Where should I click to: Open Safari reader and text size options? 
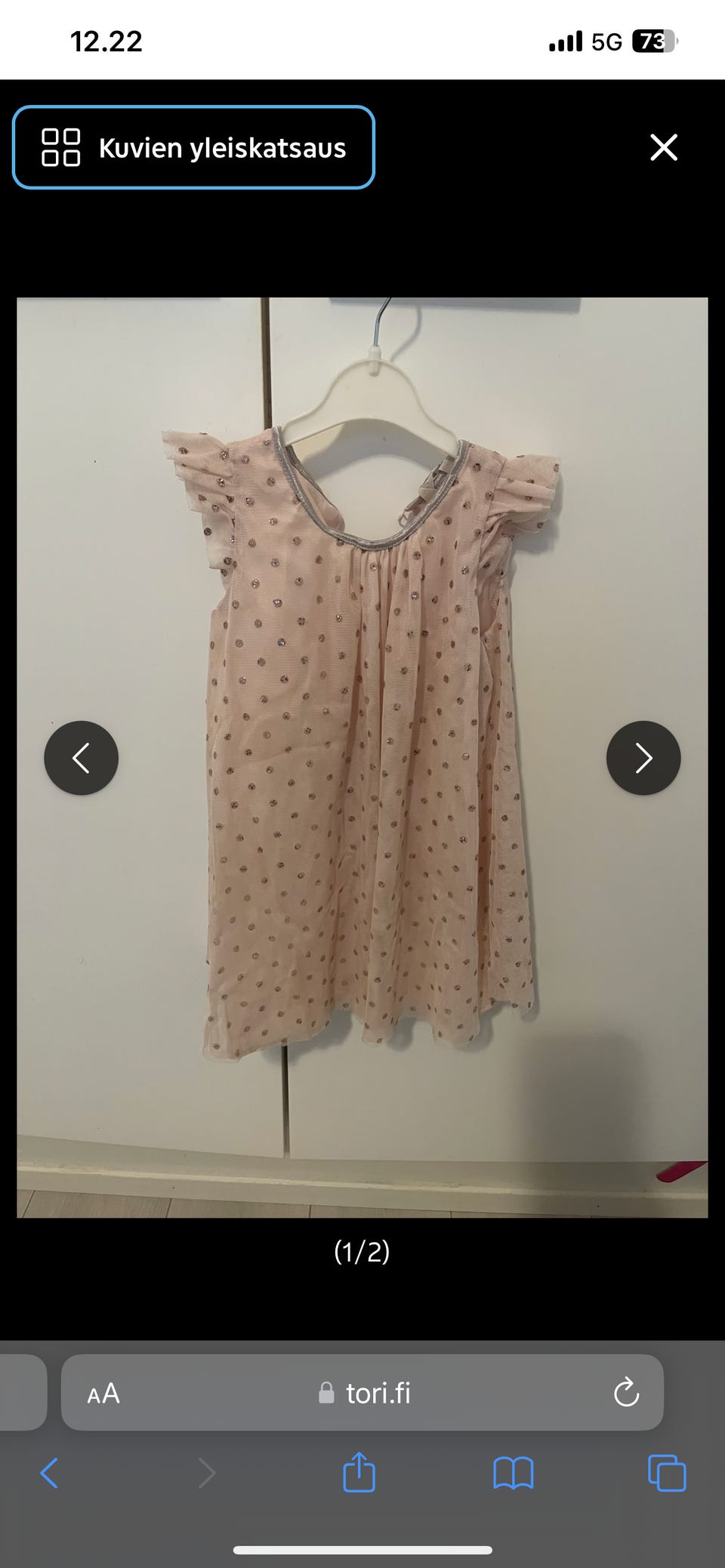103,1394
